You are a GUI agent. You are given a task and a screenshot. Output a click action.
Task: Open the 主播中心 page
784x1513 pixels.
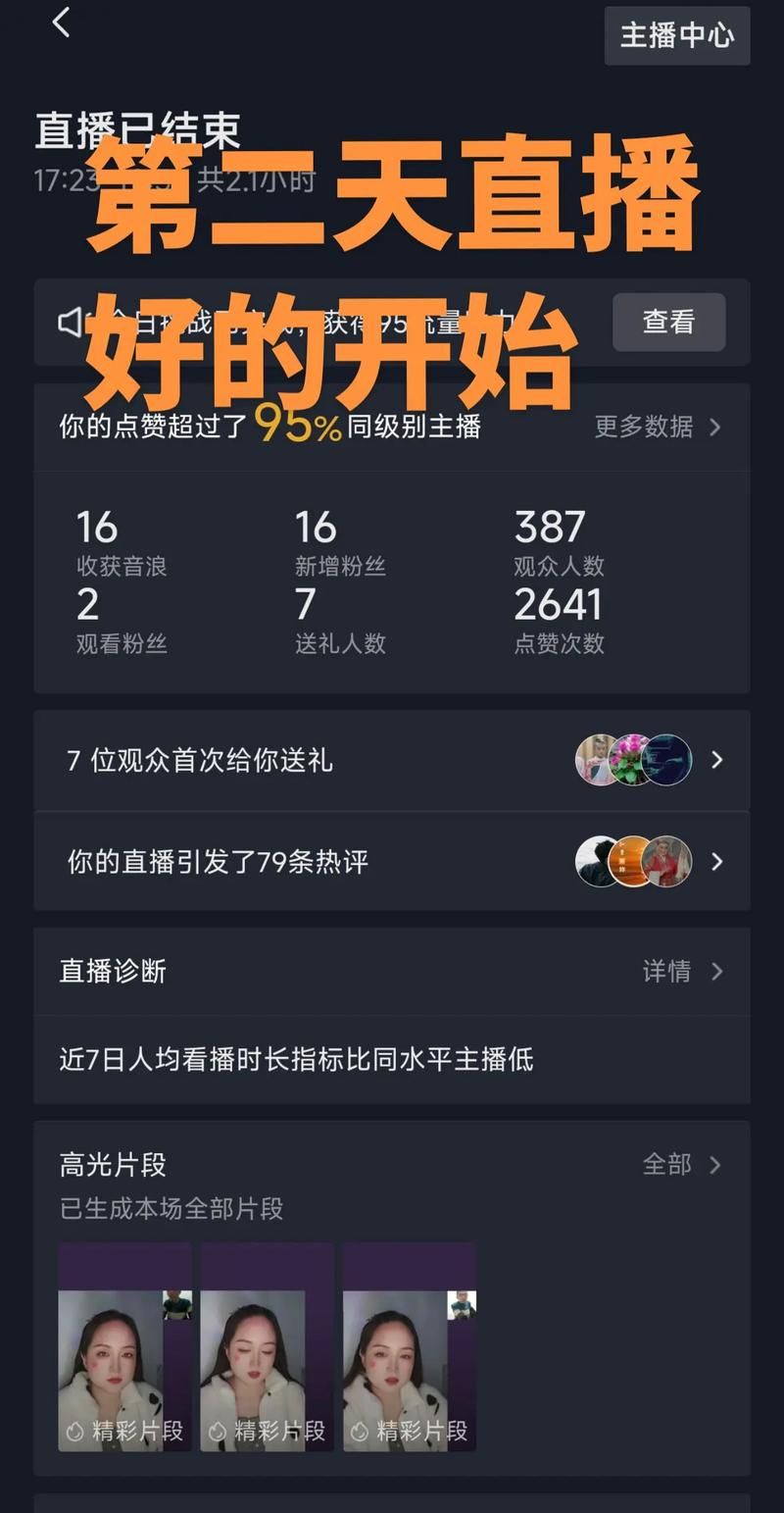pyautogui.click(x=676, y=36)
